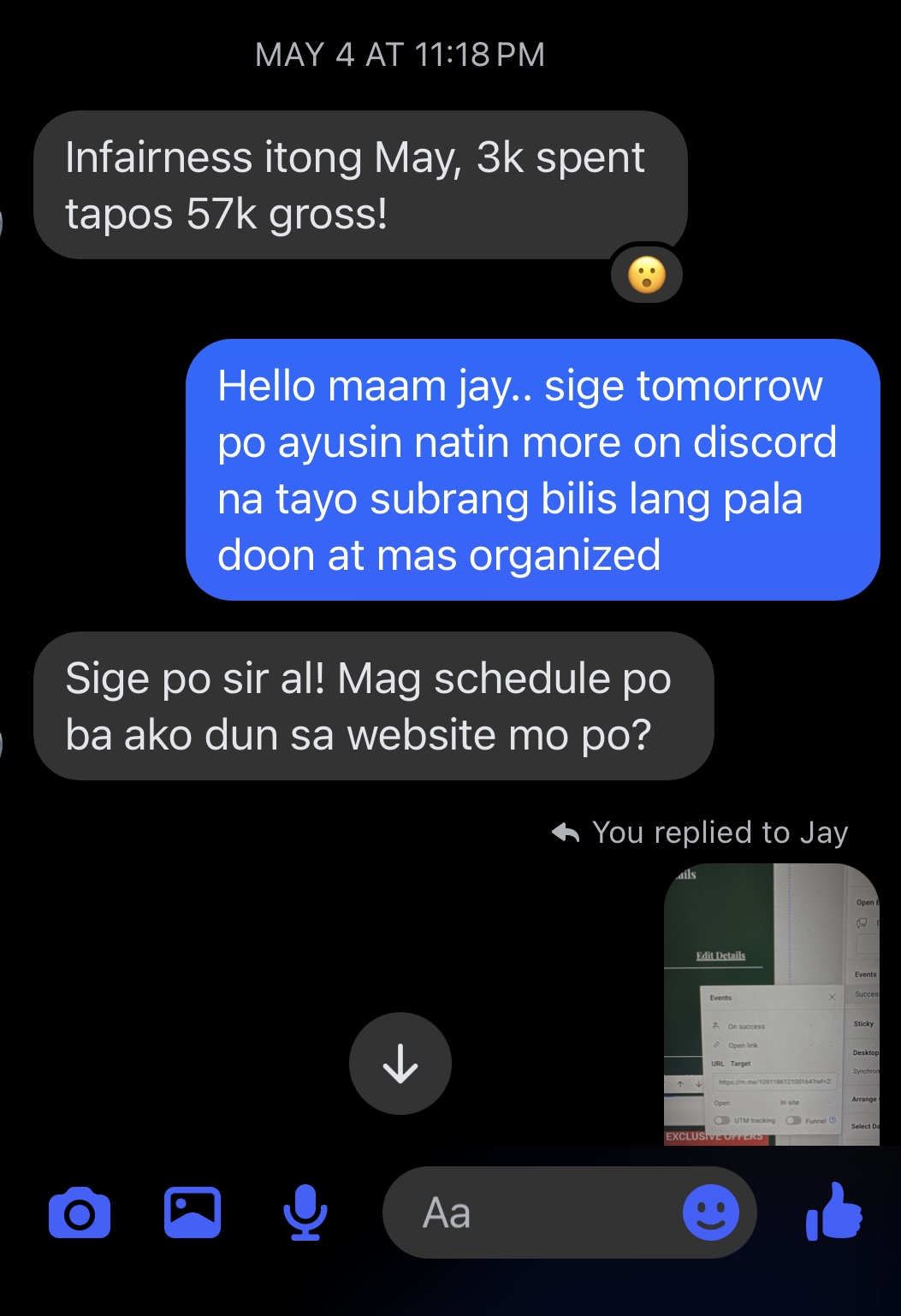View the surprised emoji reaction on the message
901x1316 pixels.
click(x=647, y=276)
